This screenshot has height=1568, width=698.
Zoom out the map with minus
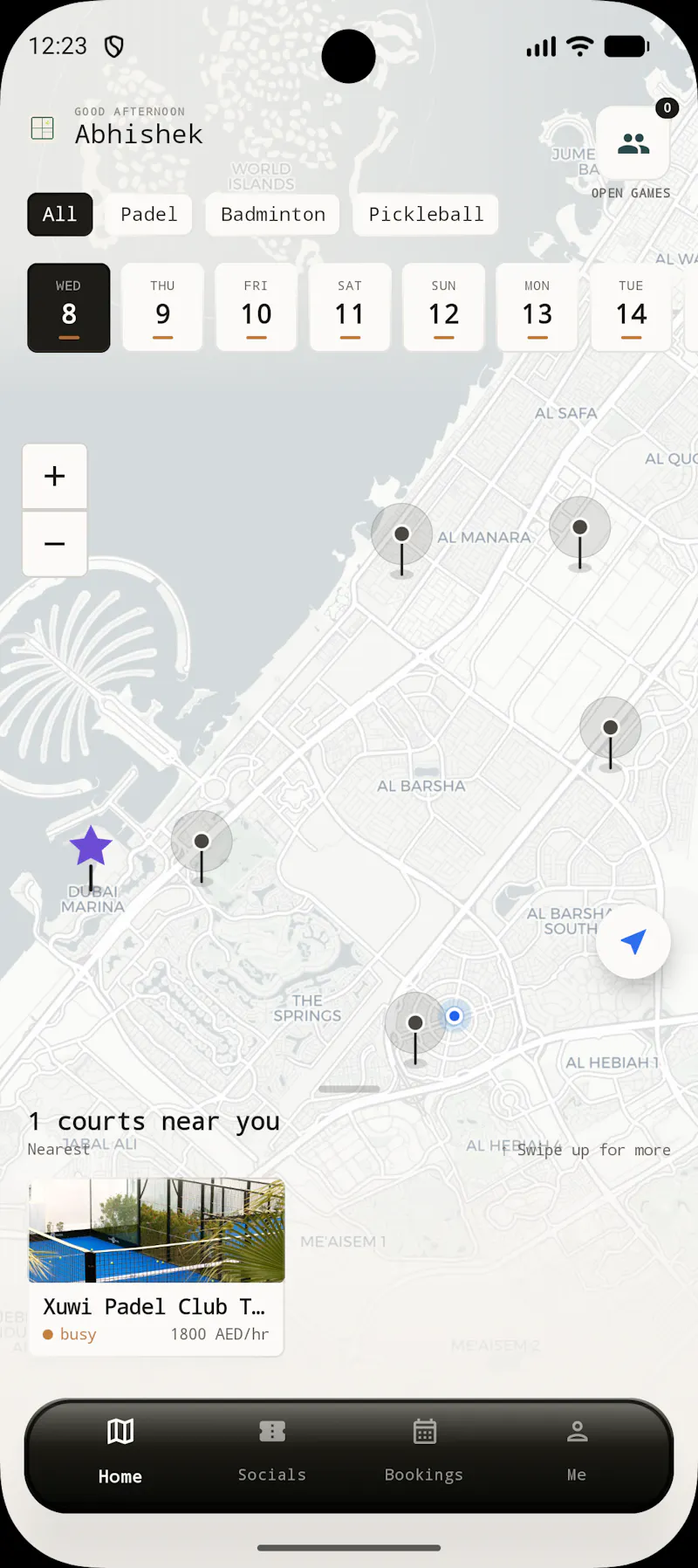pyautogui.click(x=55, y=544)
